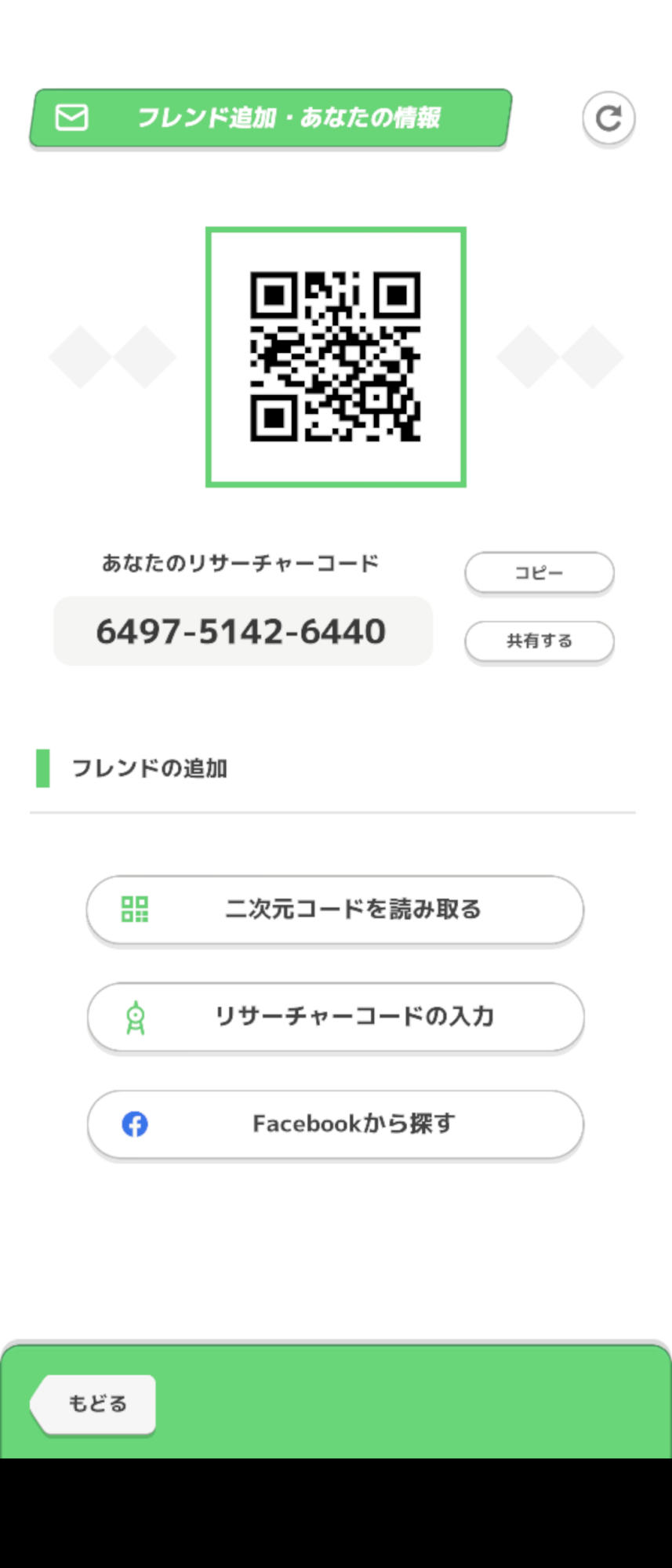Screen dimensions: 672x1568
Task: Open 二次元コードを読み取る scanner
Action: [335, 909]
